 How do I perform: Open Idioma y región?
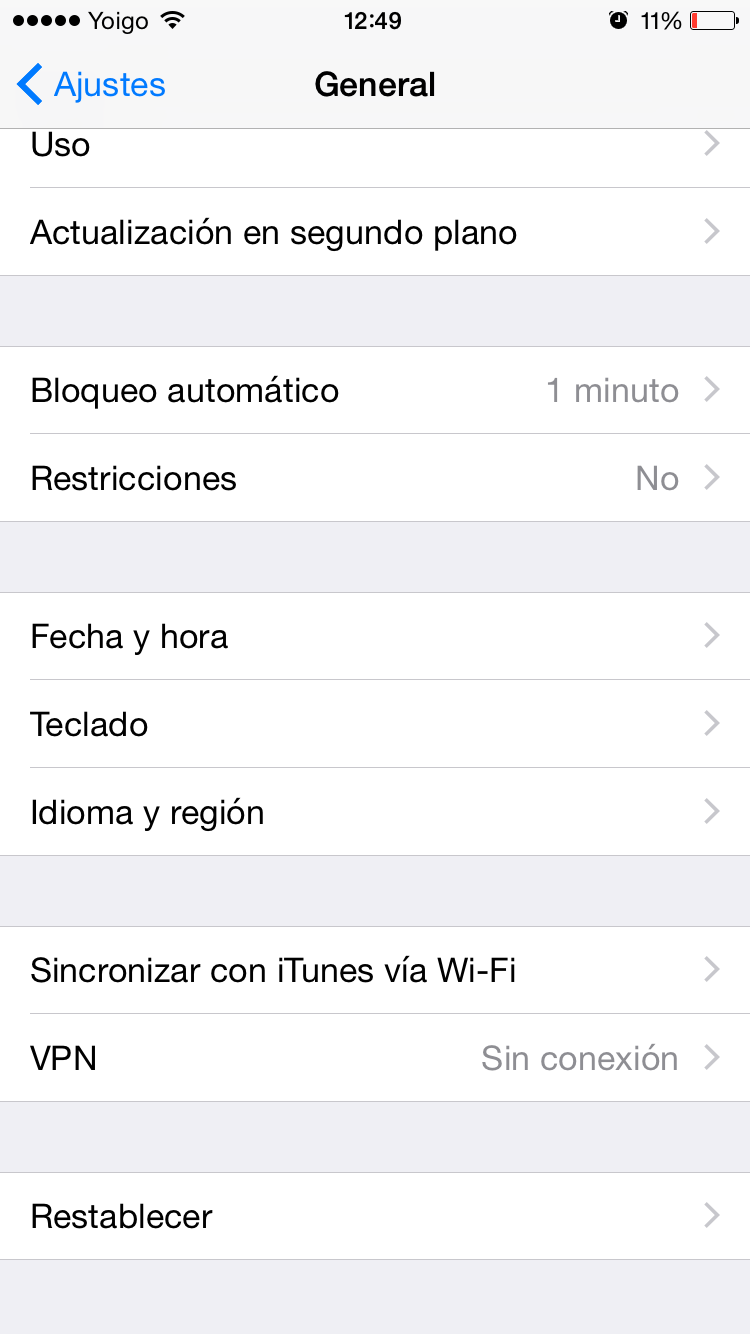click(x=375, y=812)
